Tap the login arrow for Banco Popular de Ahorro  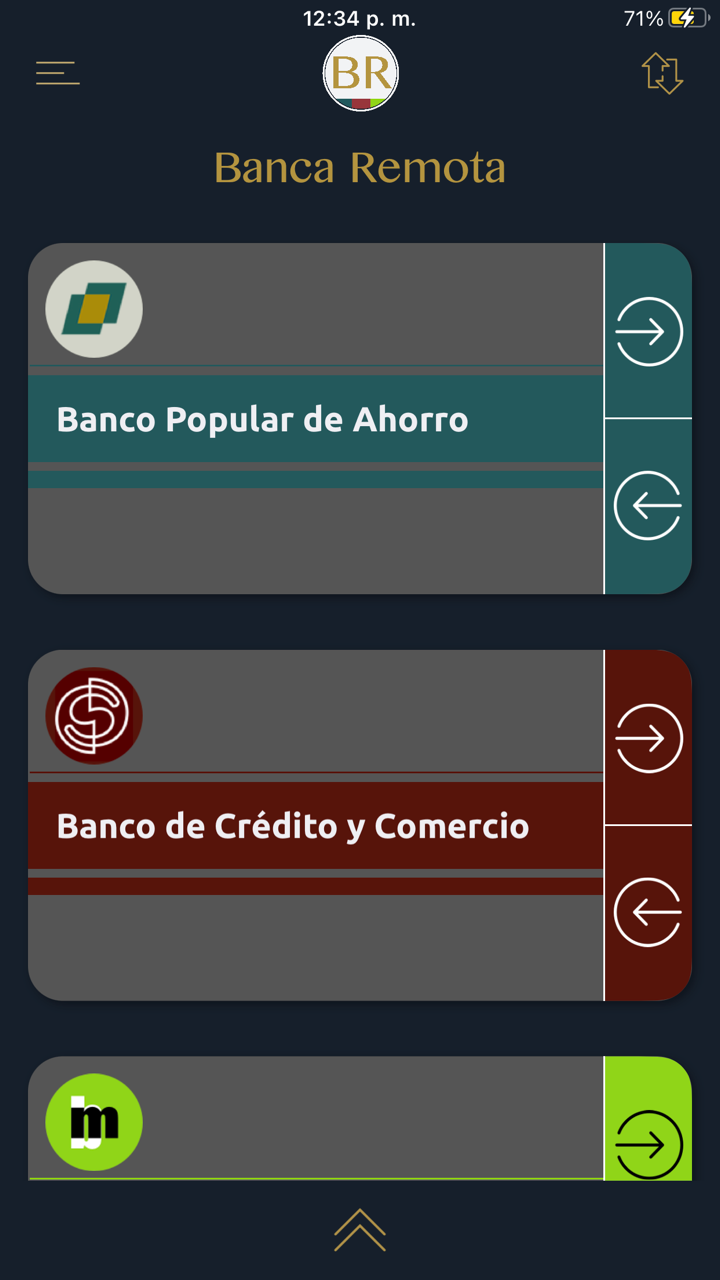[x=648, y=330]
